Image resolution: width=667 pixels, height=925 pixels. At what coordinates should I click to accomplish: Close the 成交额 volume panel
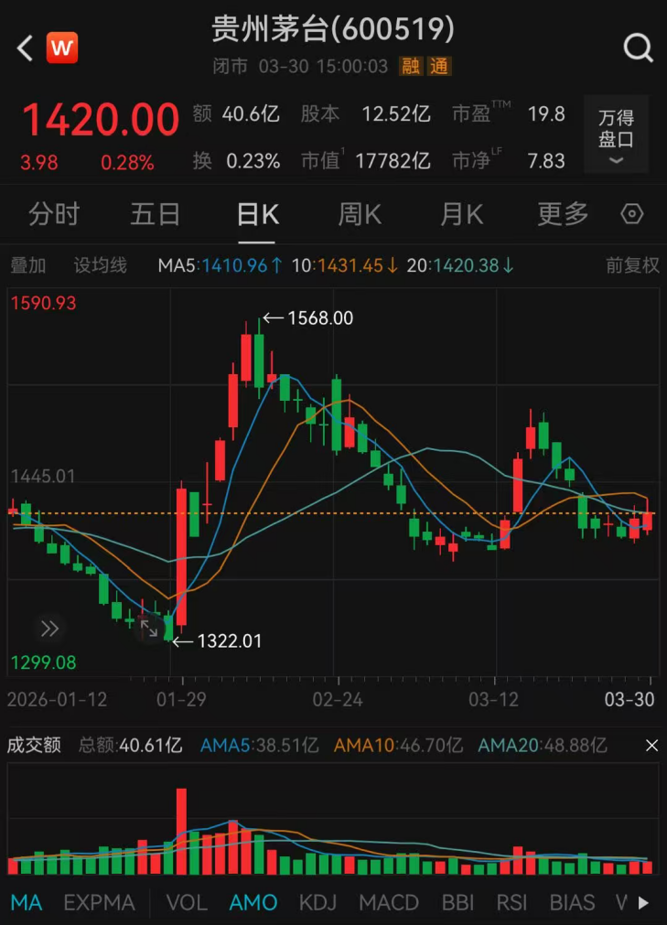click(x=651, y=745)
